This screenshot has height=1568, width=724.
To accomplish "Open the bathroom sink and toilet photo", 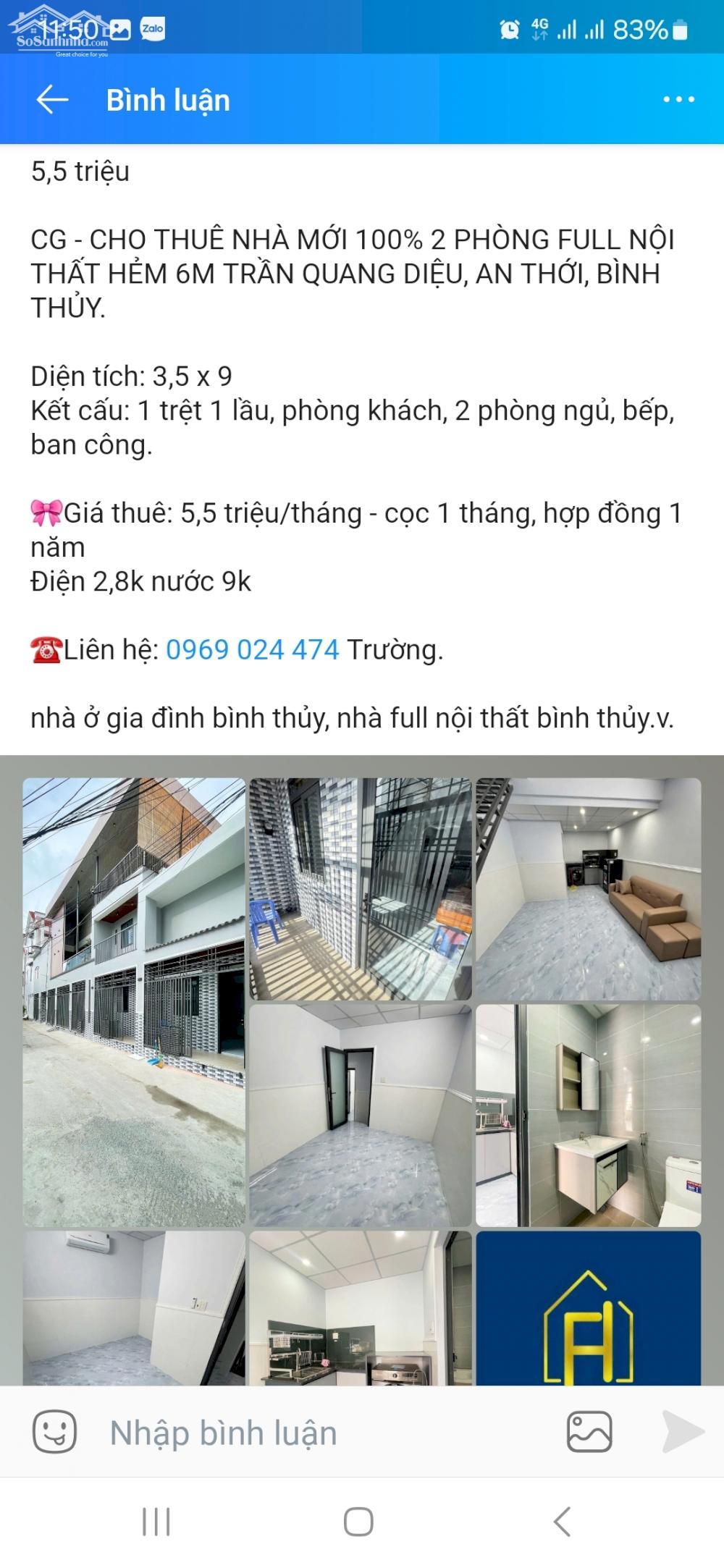I will click(588, 1115).
